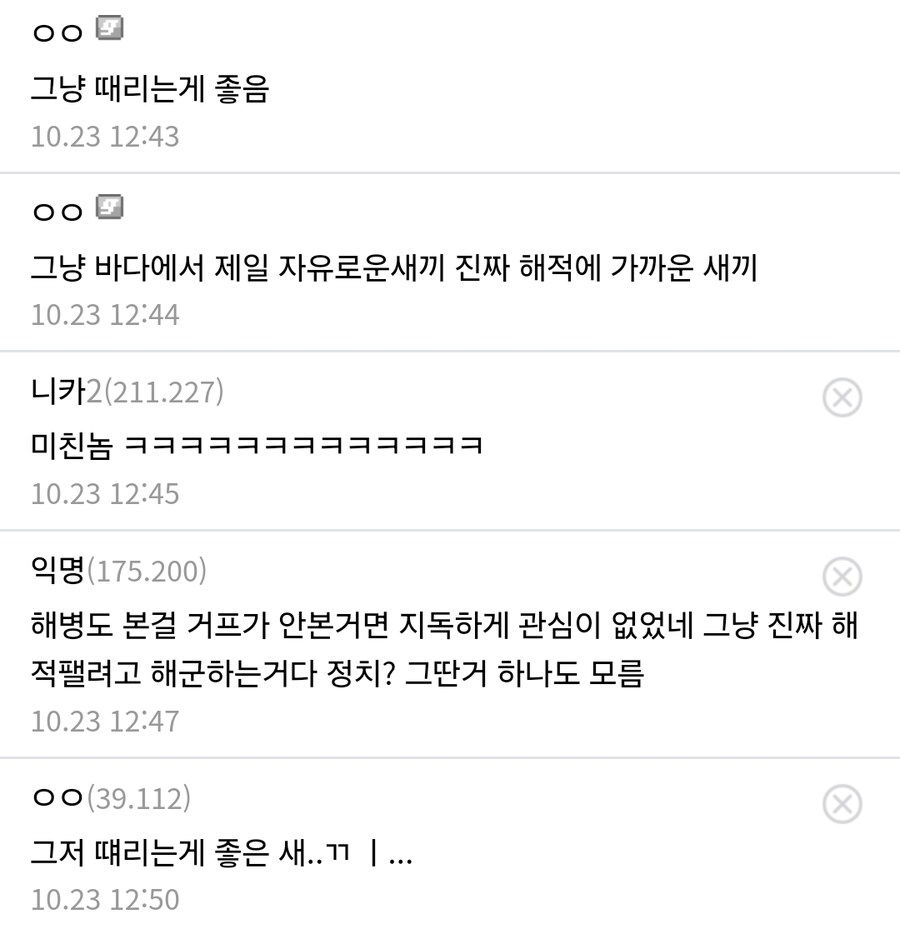Click the gallery badge icon beside the second ㅇㅇ
This screenshot has width=900, height=929.
(109, 208)
